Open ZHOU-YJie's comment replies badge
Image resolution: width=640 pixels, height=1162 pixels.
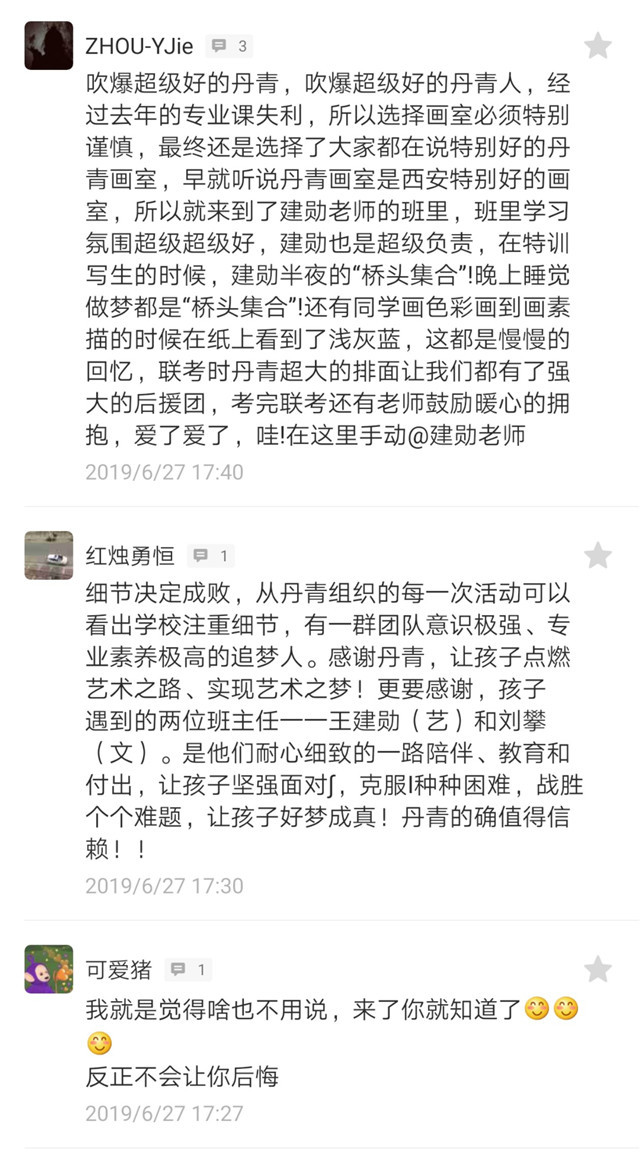pos(228,46)
